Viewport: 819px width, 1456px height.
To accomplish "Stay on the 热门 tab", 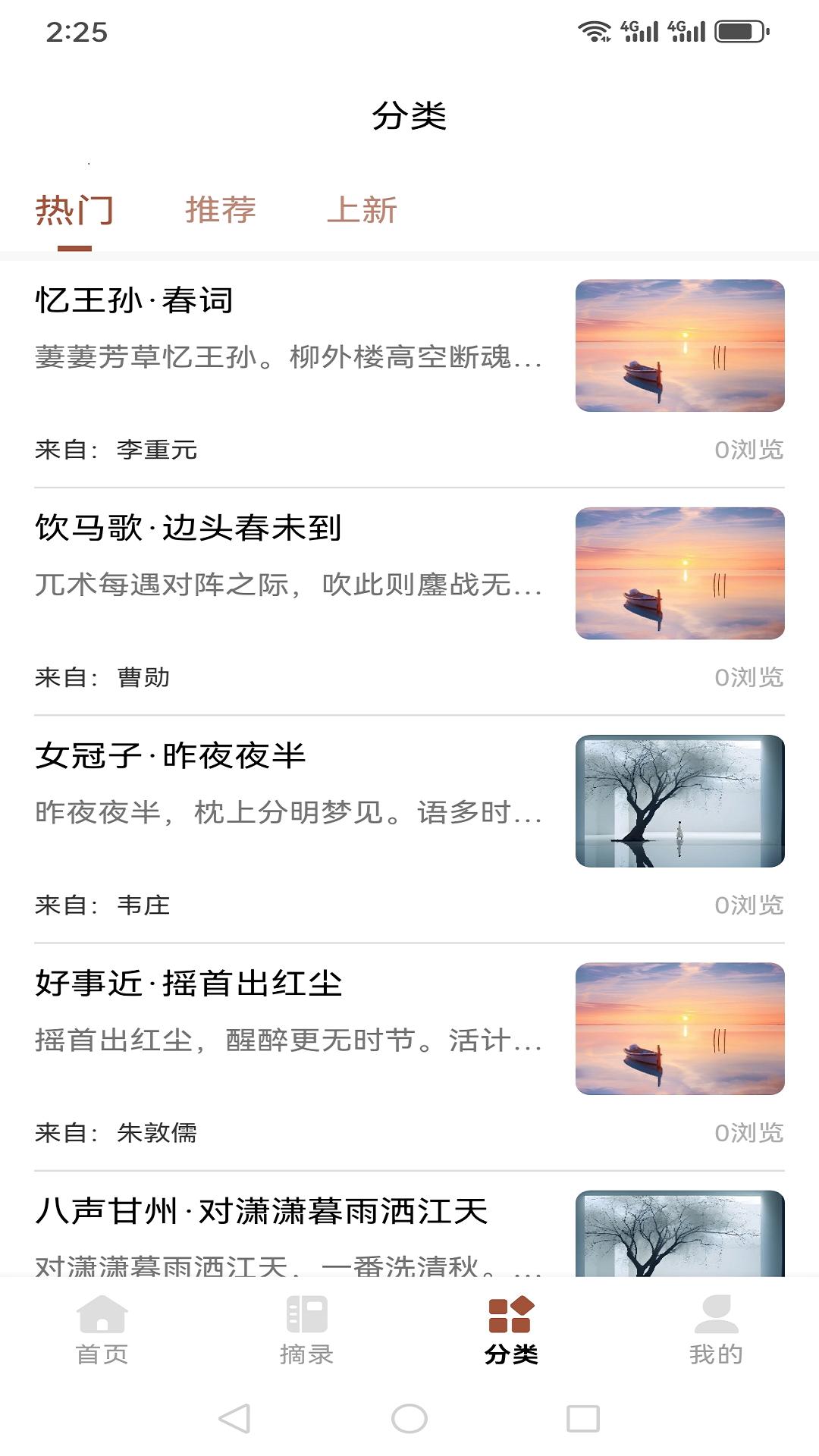I will pos(76,211).
